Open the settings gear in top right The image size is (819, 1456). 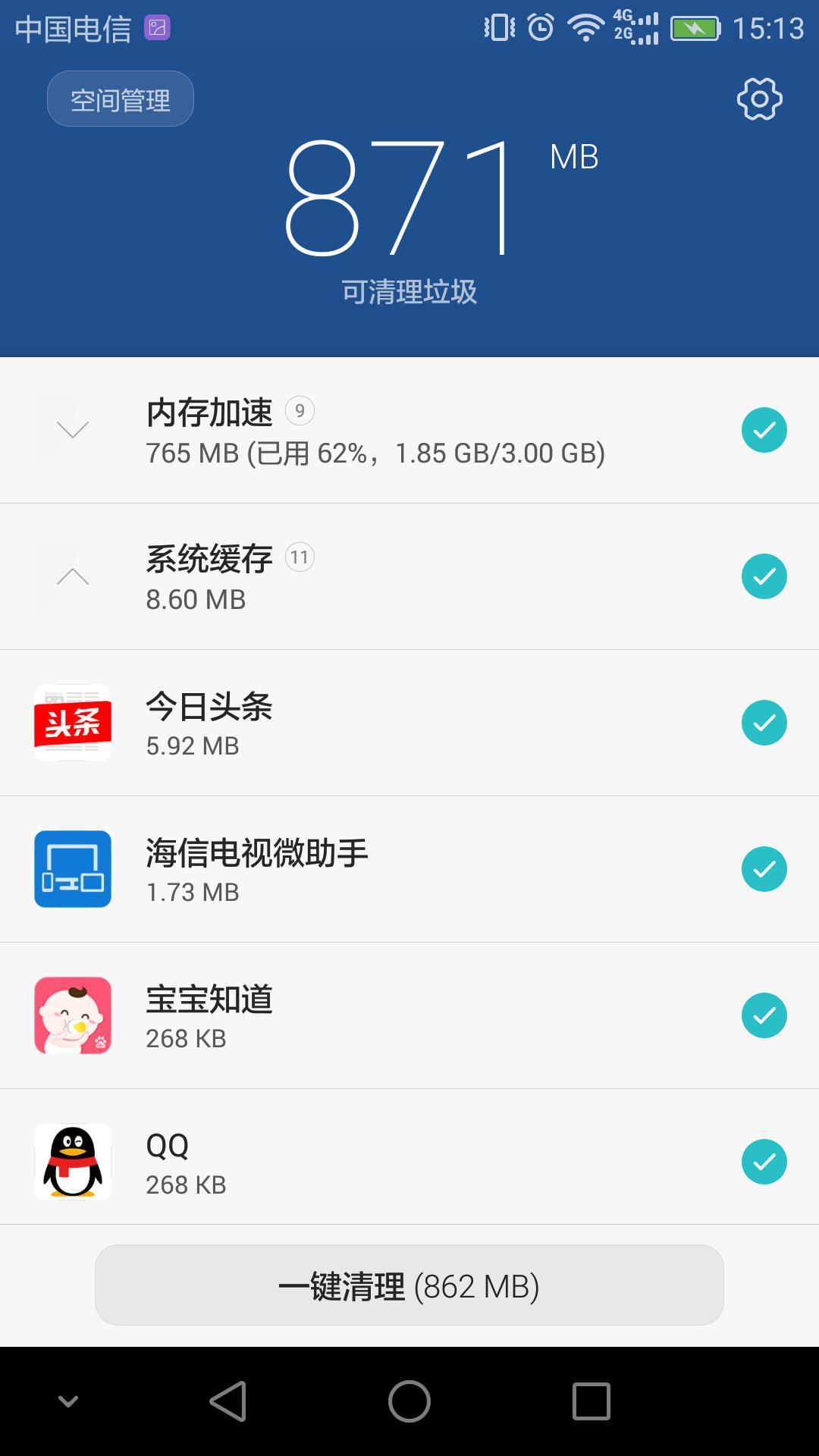click(761, 99)
